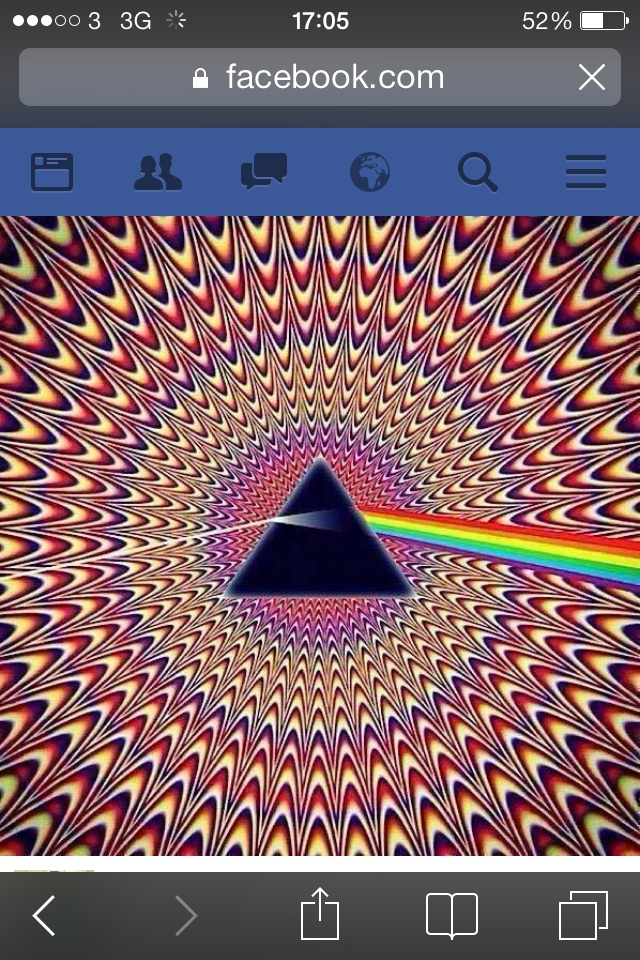Stop loading the page

click(591, 77)
